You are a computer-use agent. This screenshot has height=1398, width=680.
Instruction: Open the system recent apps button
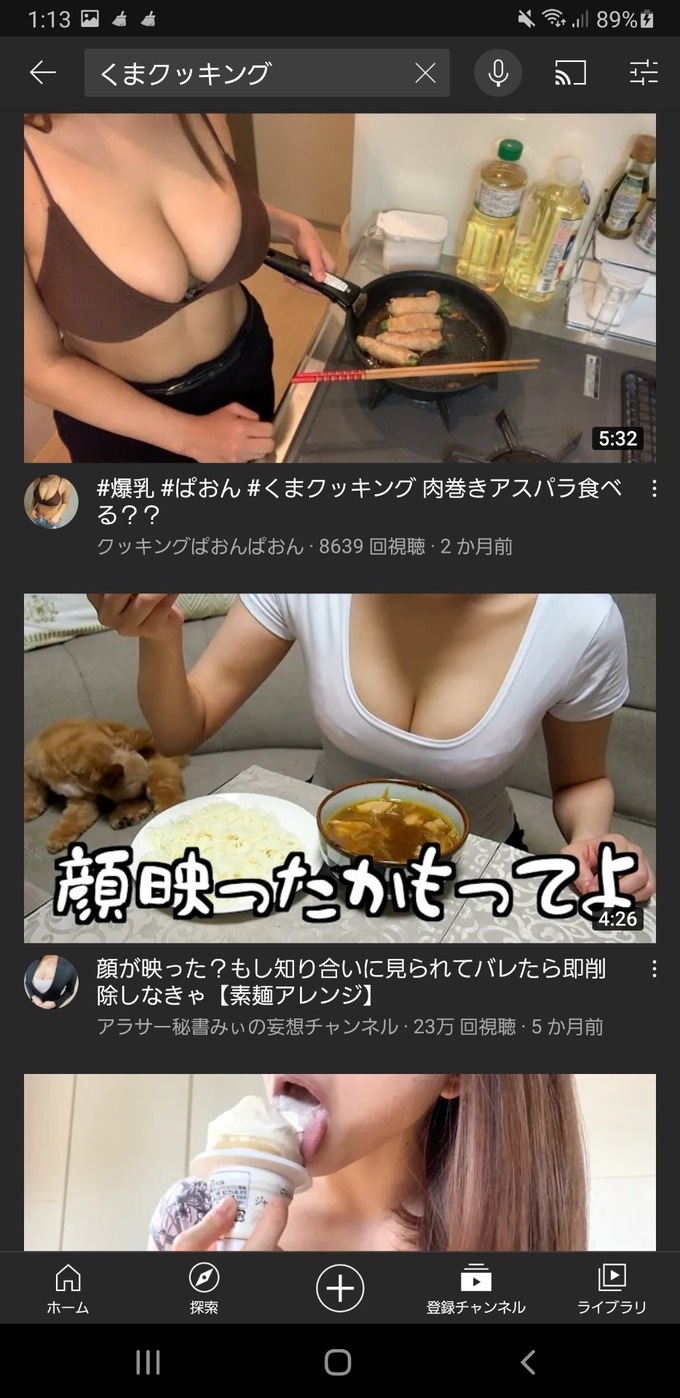point(148,1362)
